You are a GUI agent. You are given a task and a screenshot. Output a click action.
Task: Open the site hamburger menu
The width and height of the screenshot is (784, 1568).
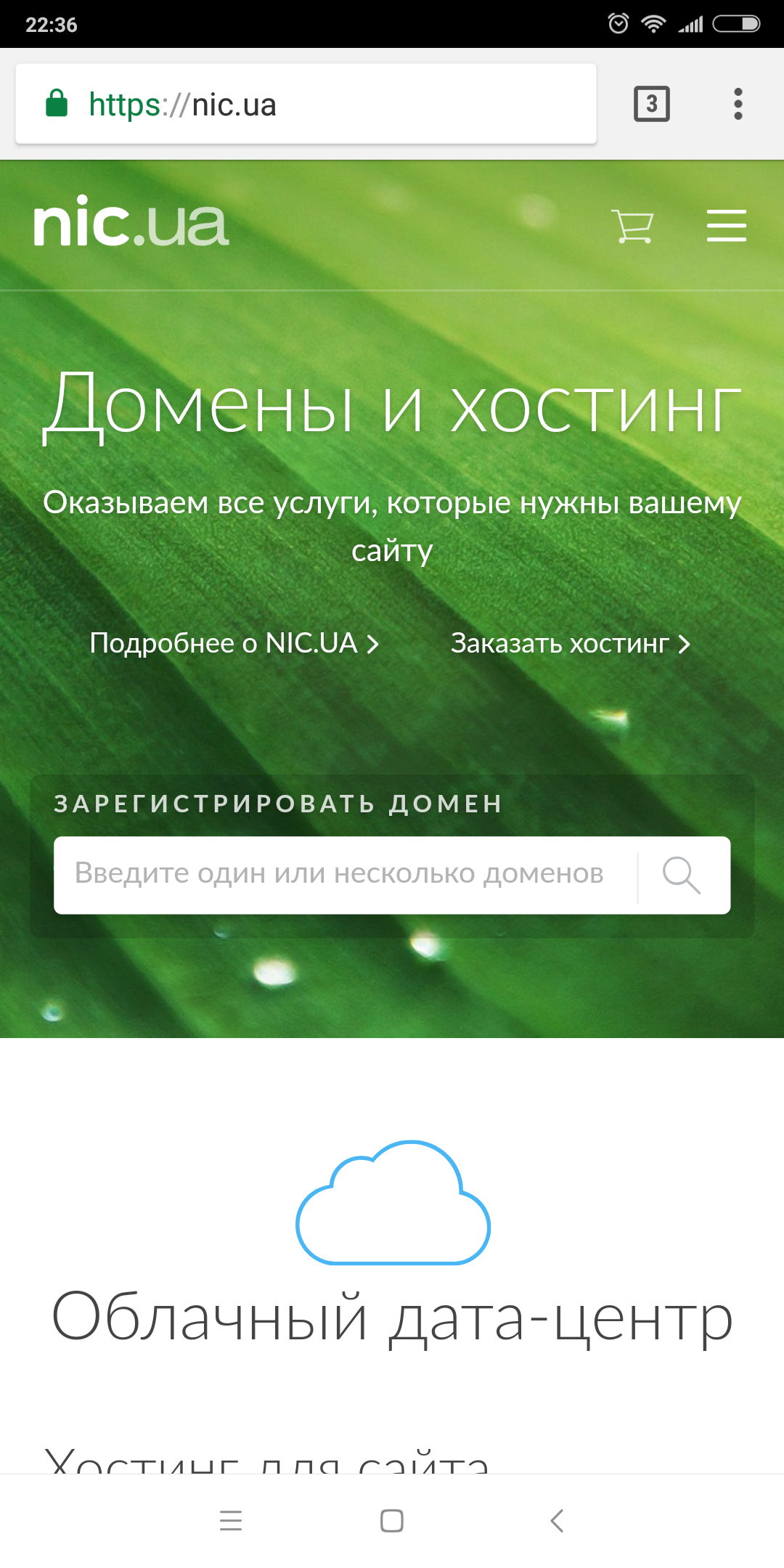coord(726,225)
